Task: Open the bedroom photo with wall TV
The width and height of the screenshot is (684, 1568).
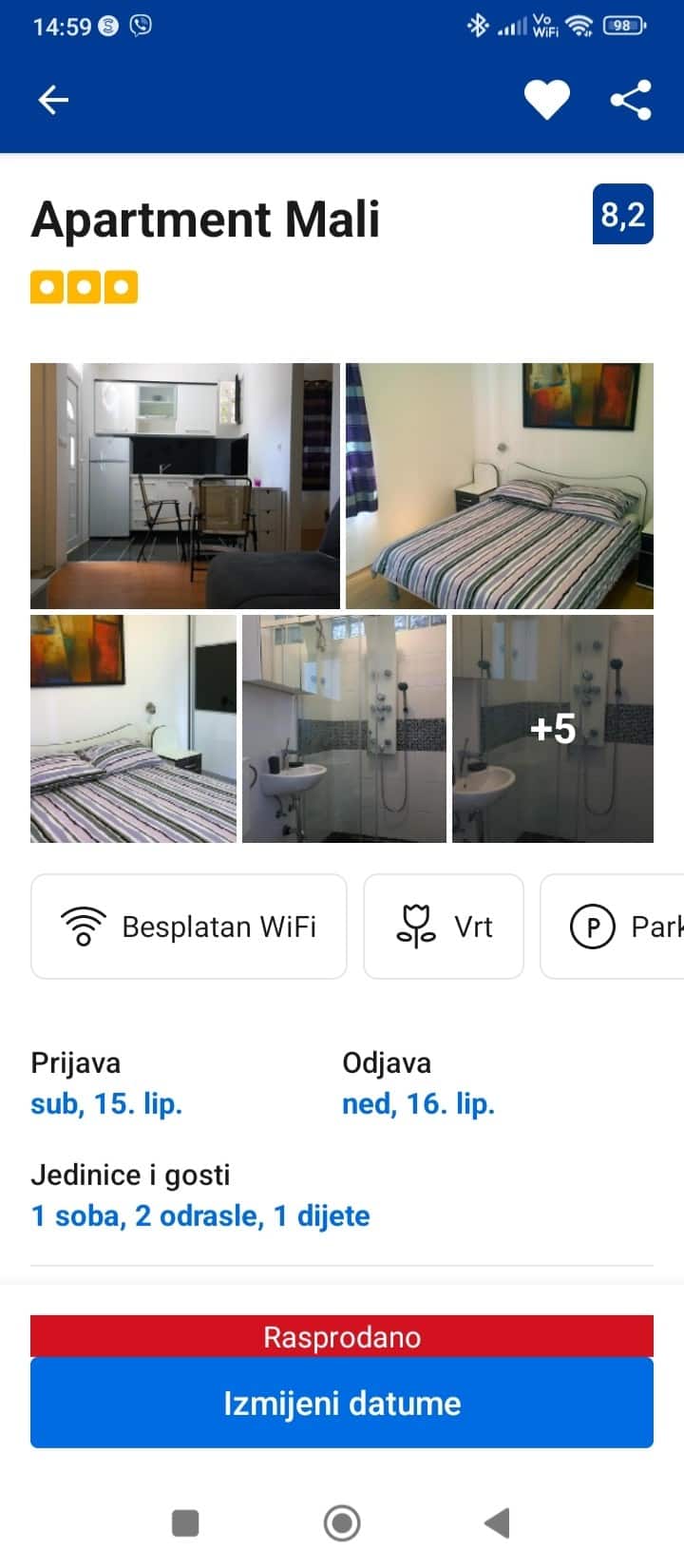Action: pyautogui.click(x=133, y=729)
